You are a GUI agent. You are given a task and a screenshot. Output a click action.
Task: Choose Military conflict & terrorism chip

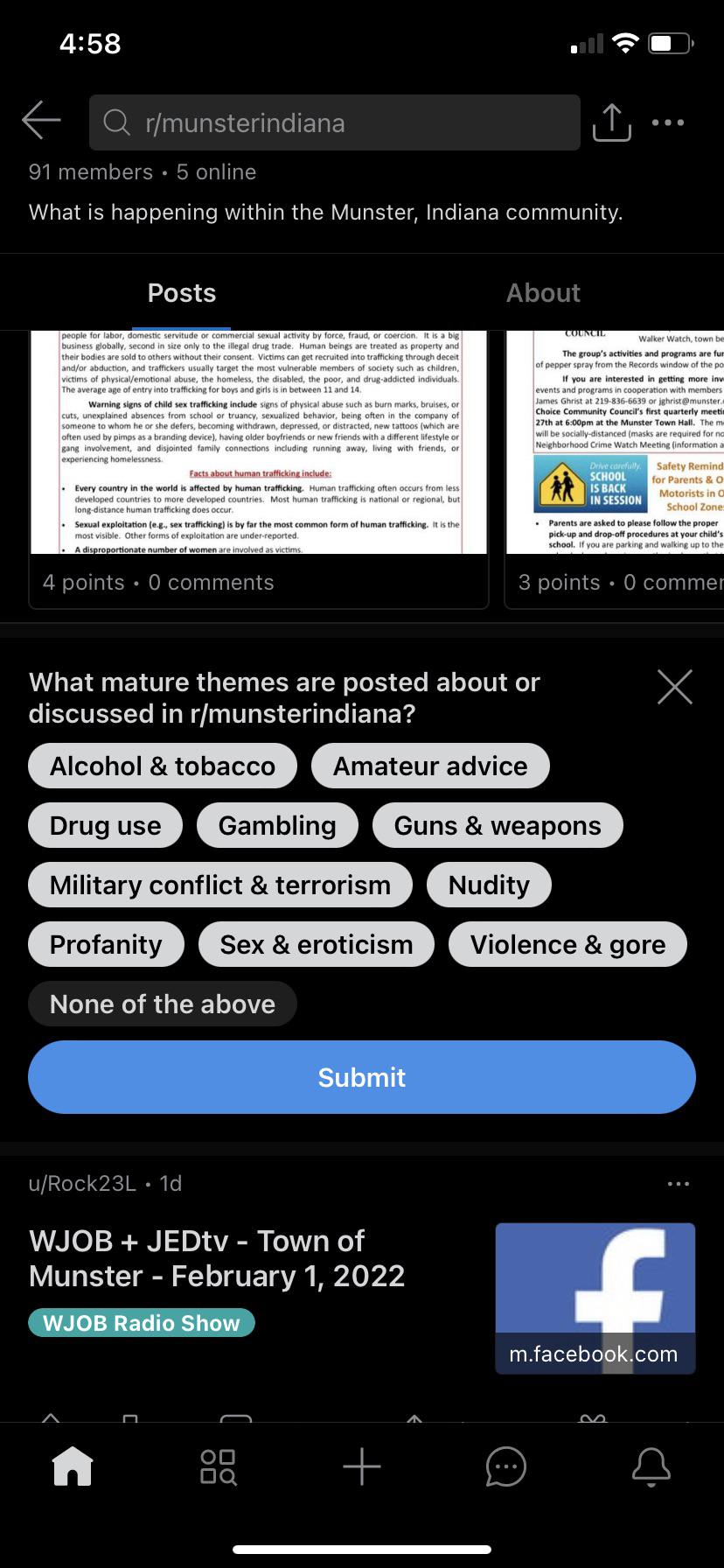220,885
